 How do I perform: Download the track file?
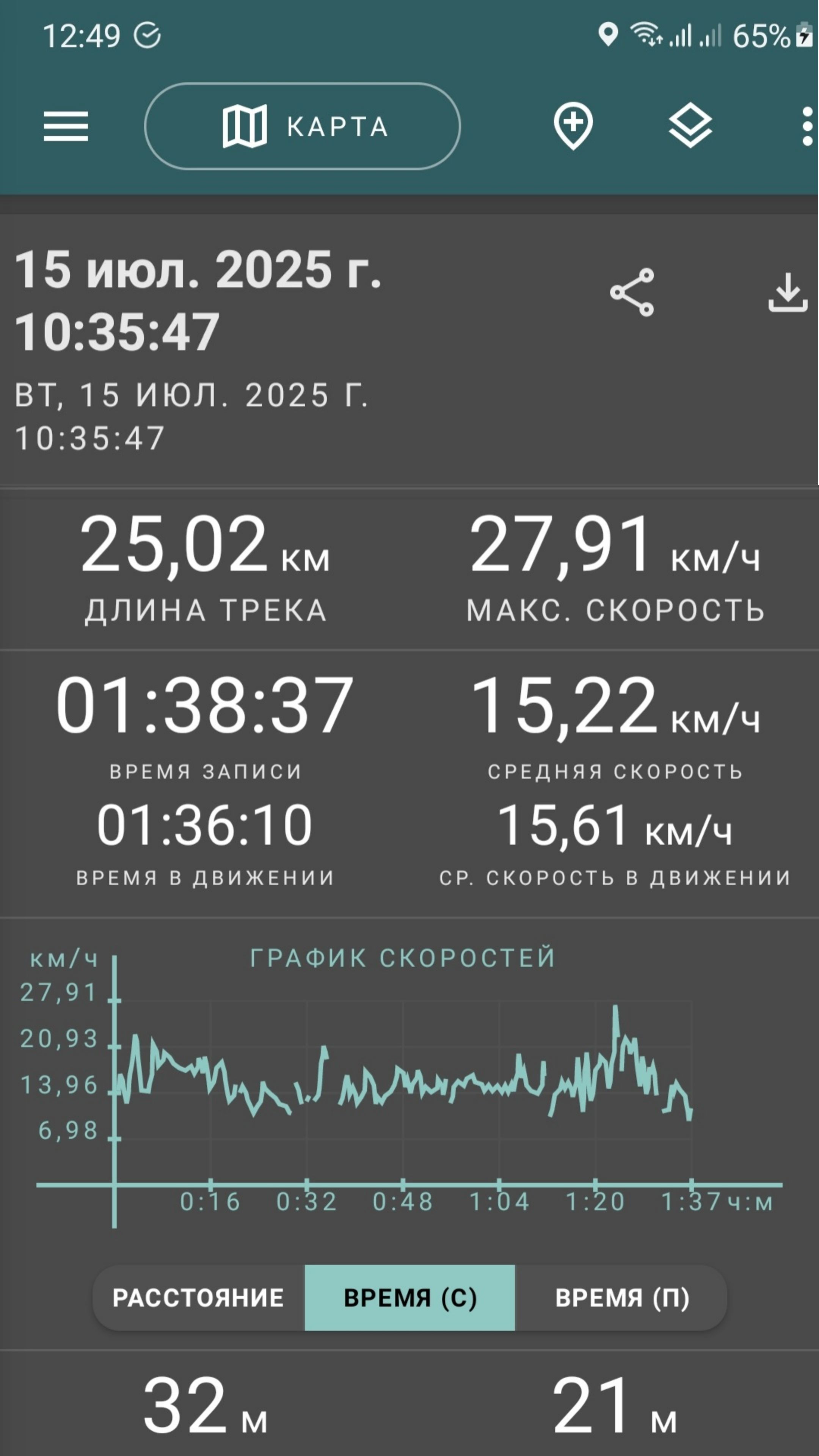tap(788, 292)
